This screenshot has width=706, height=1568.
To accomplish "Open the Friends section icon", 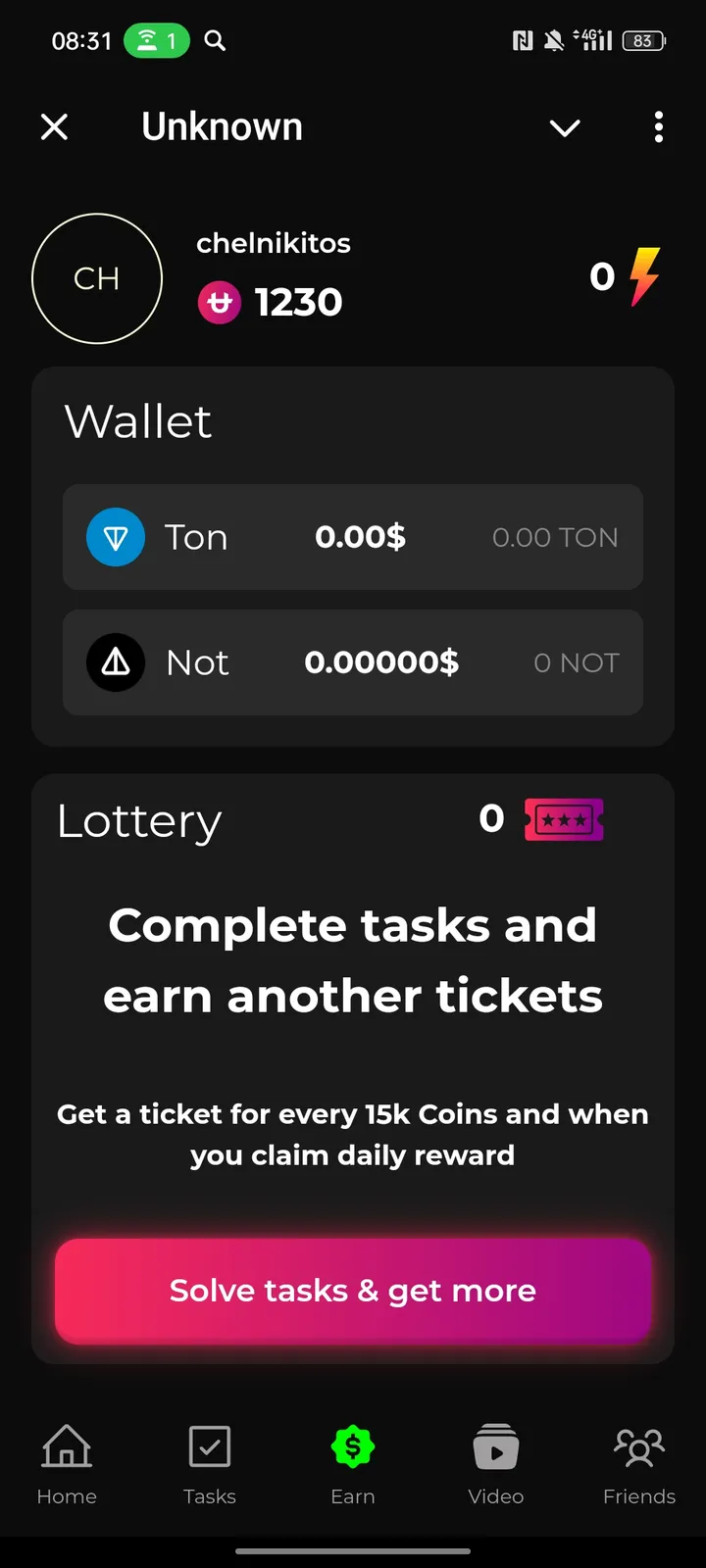I will (x=638, y=1445).
